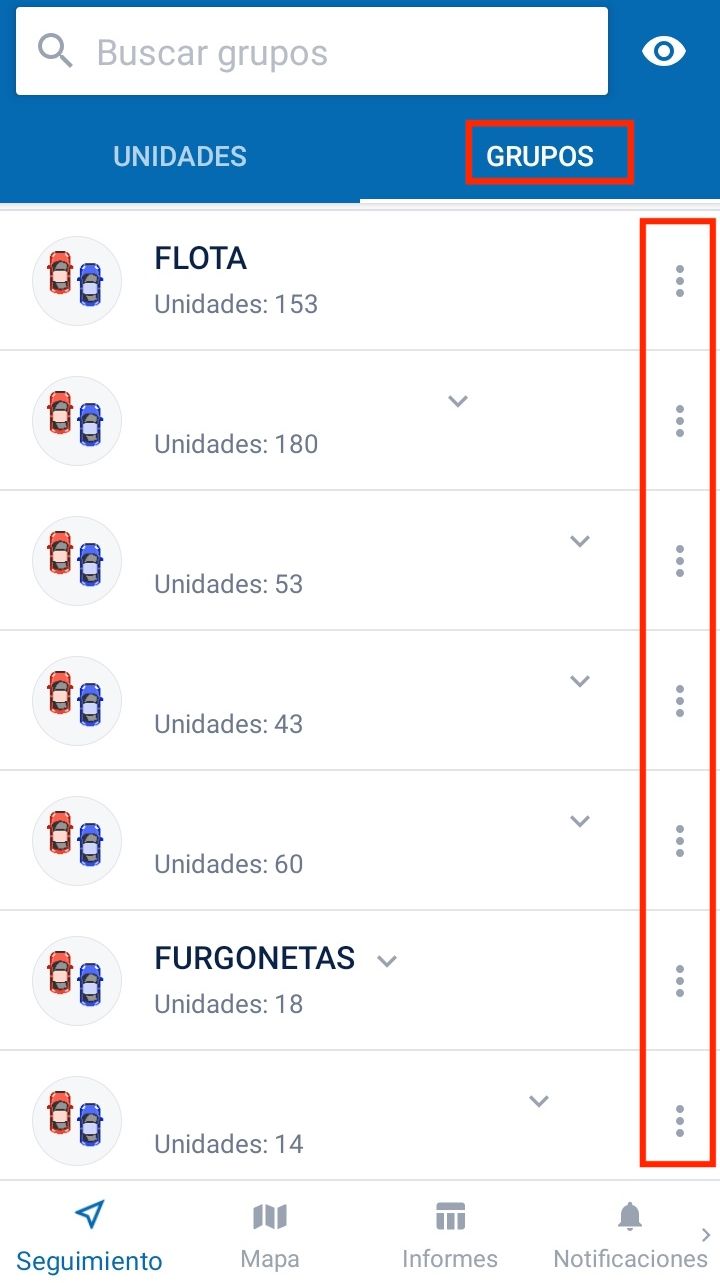This screenshot has height=1283, width=720.
Task: Toggle the eye visibility icon
Action: (664, 52)
